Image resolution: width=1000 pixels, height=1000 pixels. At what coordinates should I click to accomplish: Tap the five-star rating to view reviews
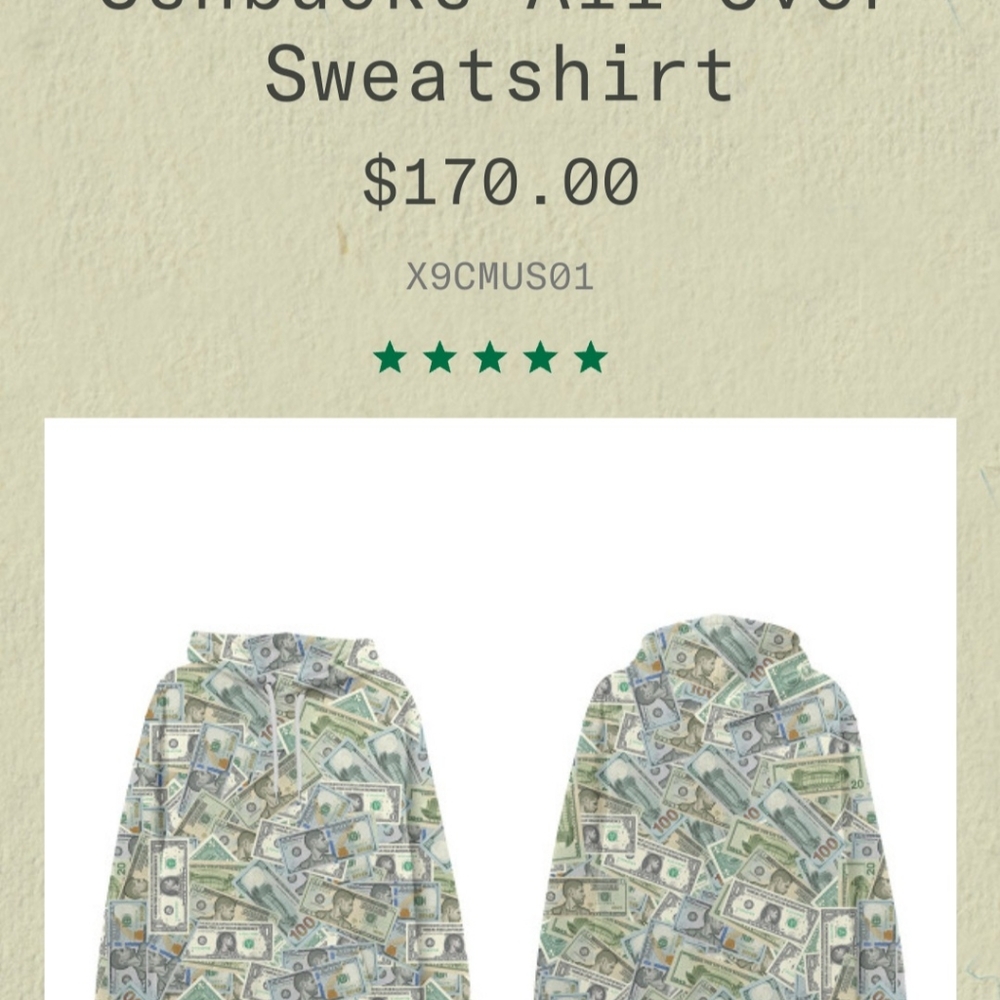tap(490, 357)
